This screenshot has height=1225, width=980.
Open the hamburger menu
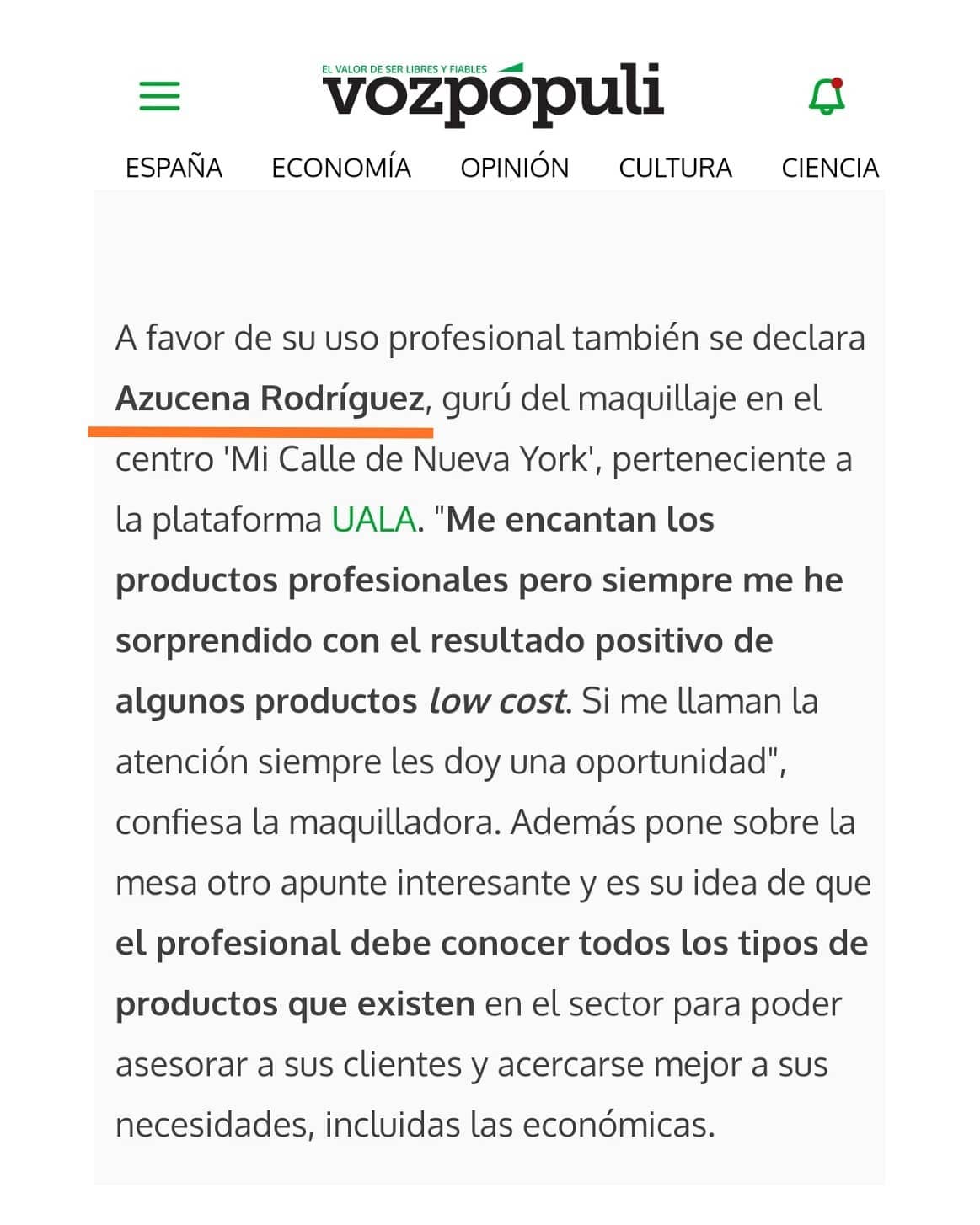coord(159,96)
